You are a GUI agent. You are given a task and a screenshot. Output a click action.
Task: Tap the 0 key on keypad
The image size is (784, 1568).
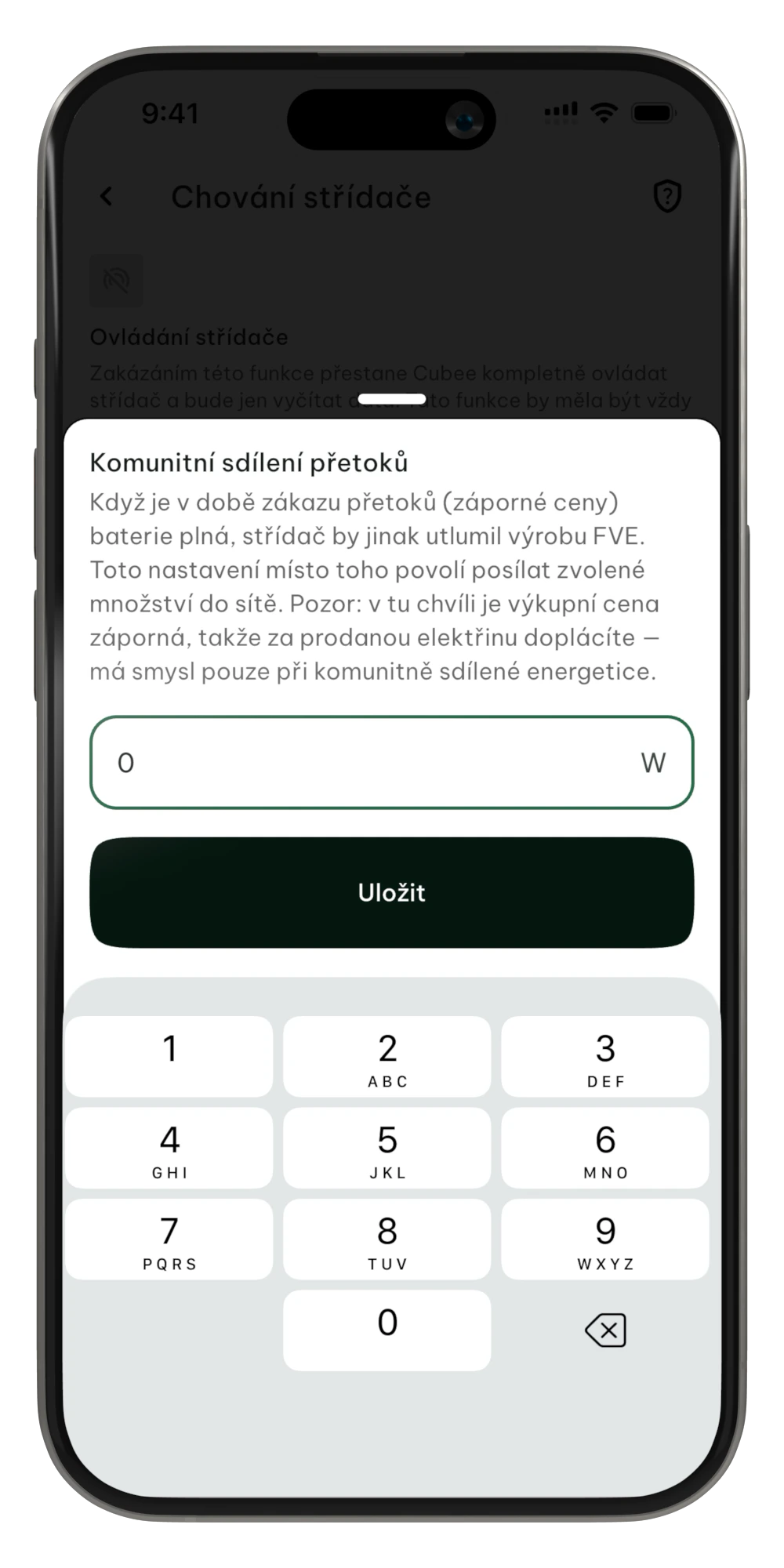click(387, 1330)
